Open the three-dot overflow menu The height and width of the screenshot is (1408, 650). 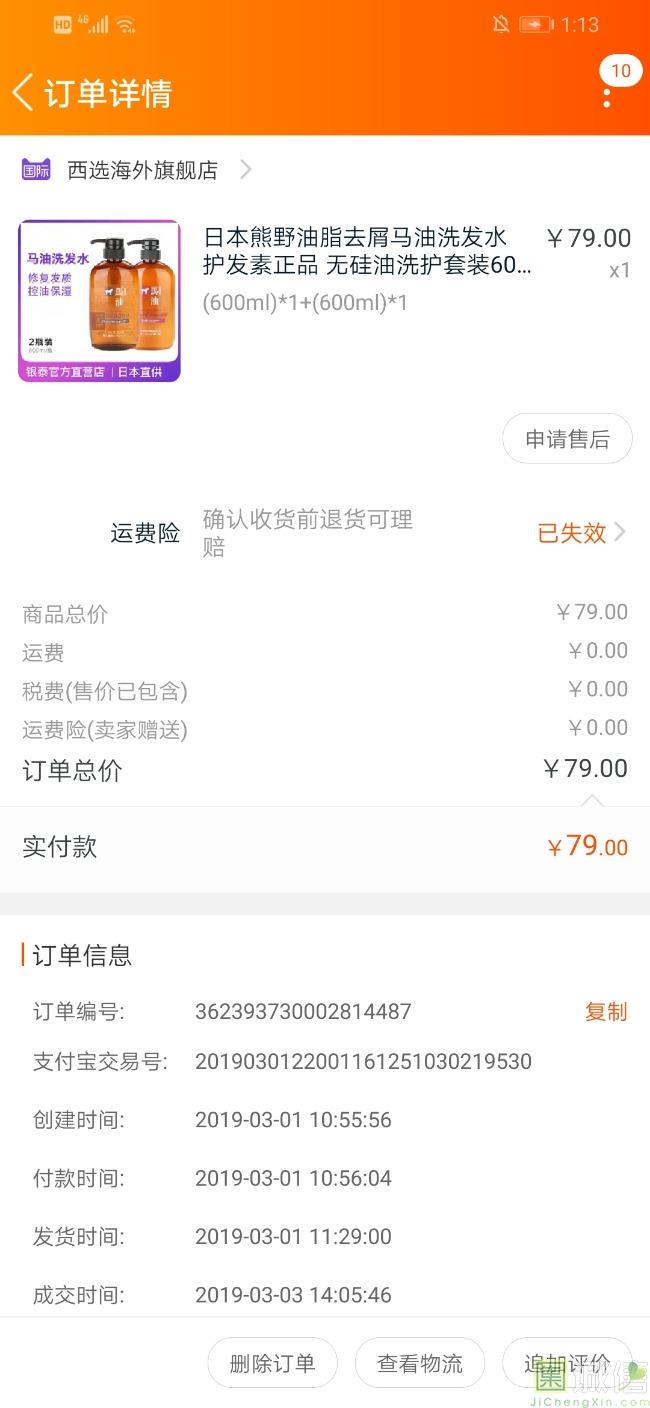[x=607, y=97]
